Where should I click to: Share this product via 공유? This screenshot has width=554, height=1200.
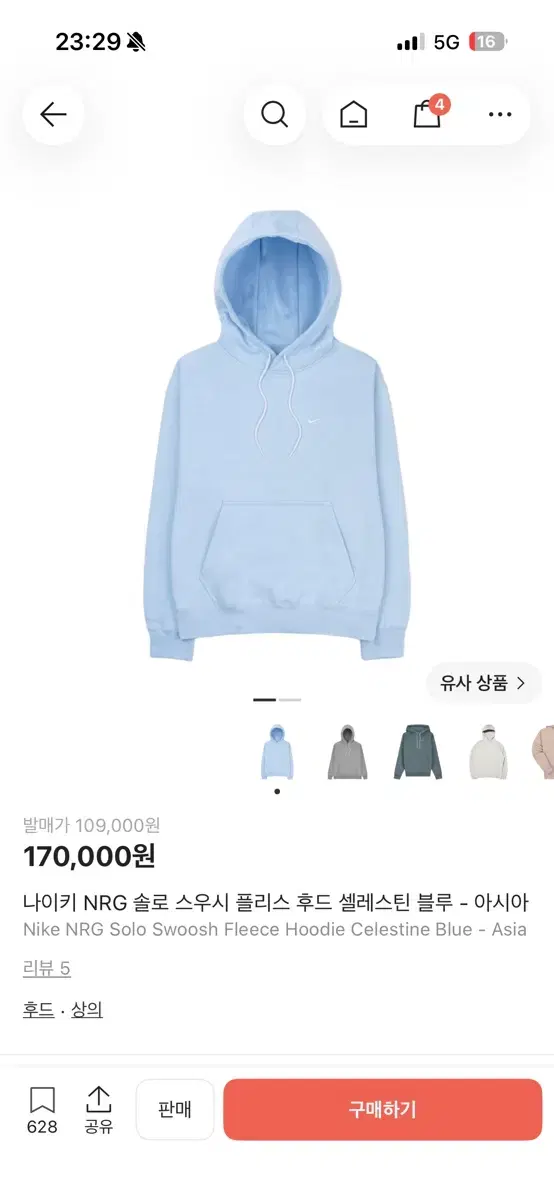(x=98, y=1110)
